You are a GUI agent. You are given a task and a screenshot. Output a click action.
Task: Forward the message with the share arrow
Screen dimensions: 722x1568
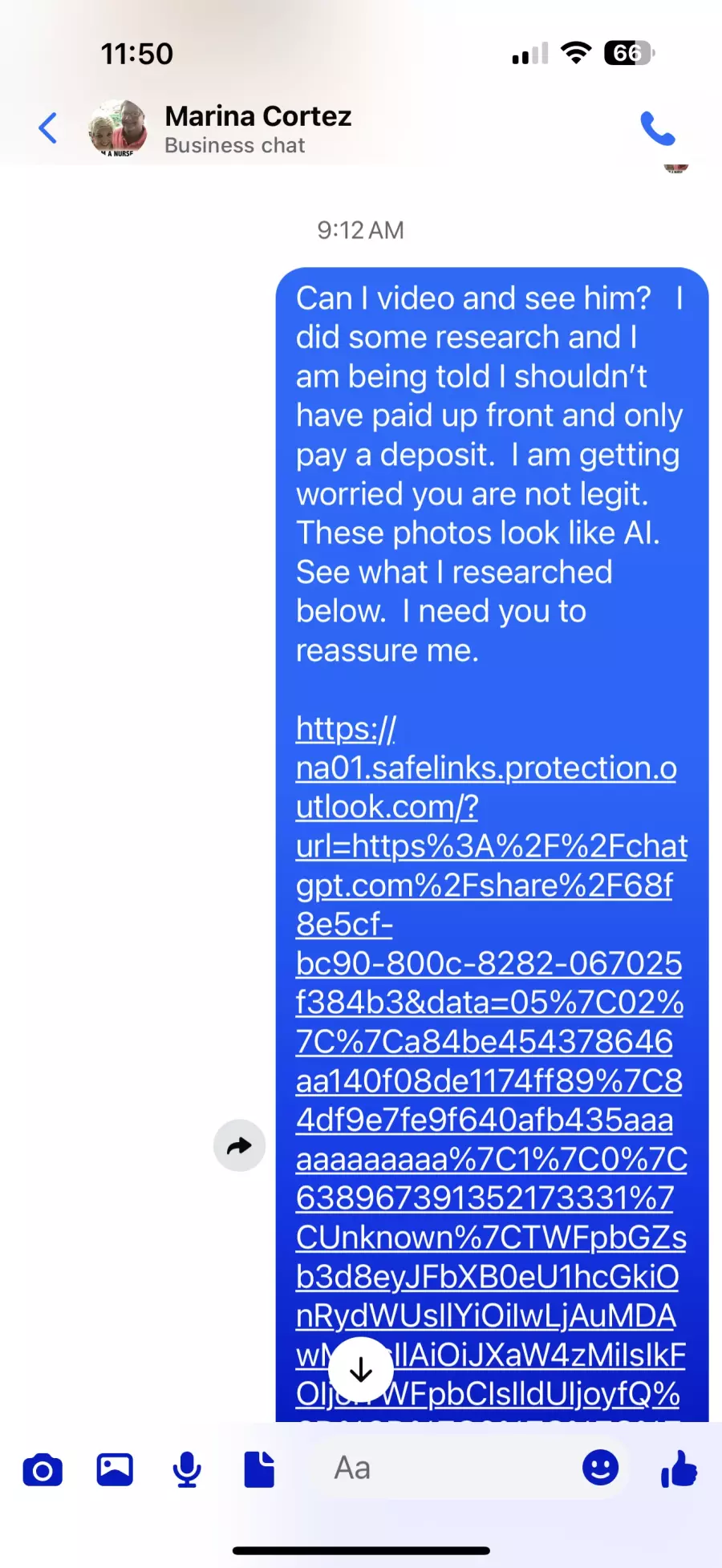239,1145
